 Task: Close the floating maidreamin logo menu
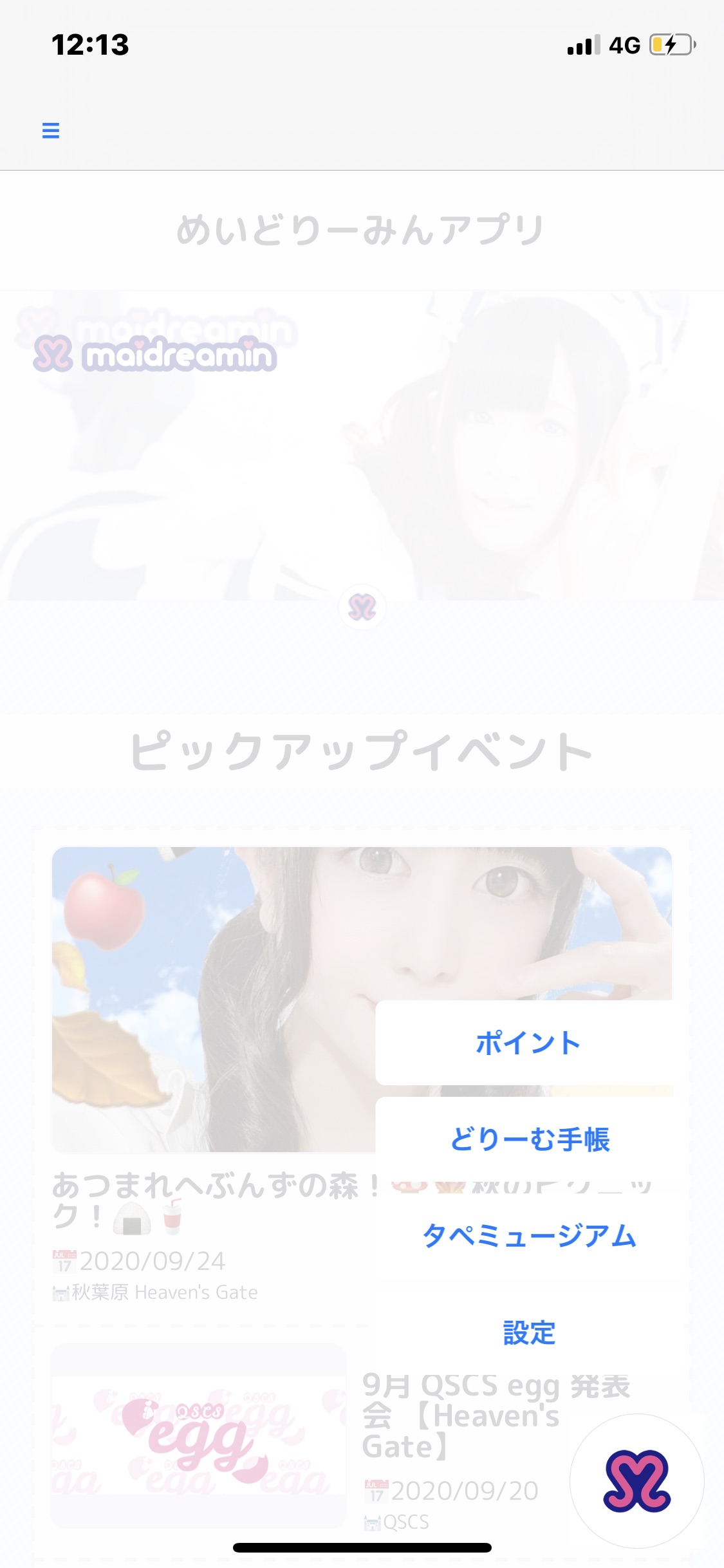pos(636,1480)
